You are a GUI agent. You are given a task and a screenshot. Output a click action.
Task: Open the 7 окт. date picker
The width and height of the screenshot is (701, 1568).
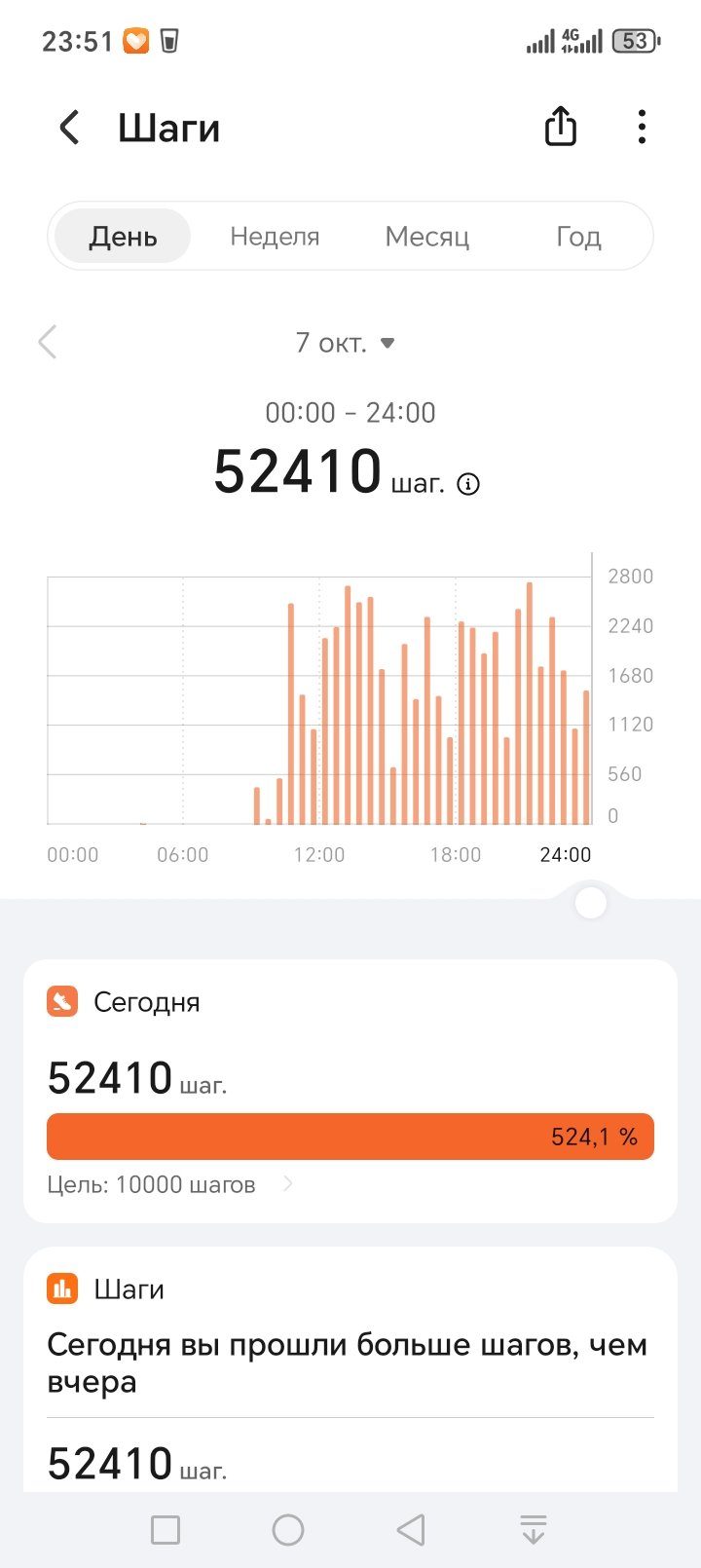(346, 343)
